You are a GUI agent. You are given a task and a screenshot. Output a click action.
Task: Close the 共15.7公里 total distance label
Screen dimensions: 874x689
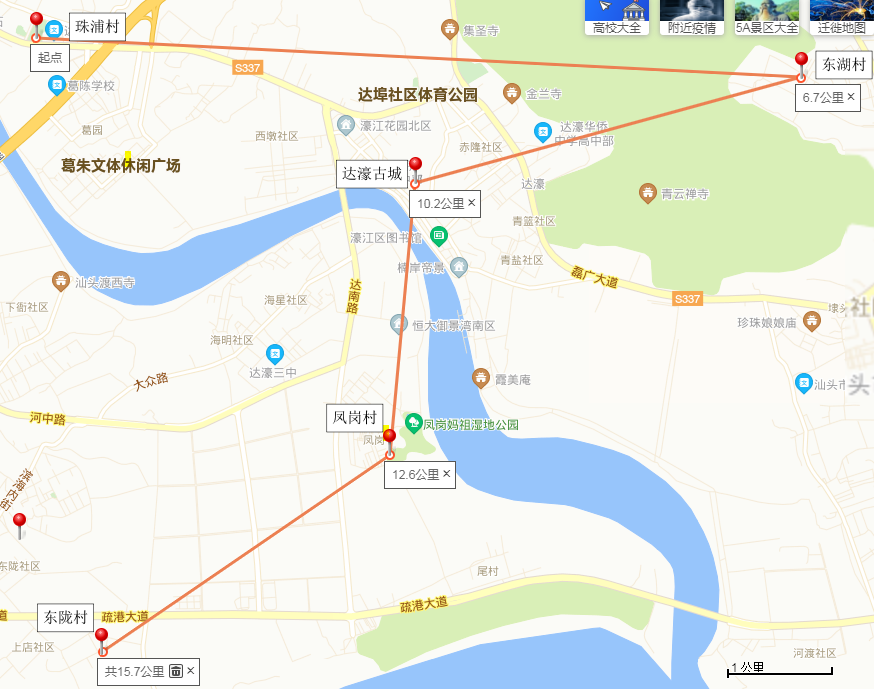click(190, 671)
